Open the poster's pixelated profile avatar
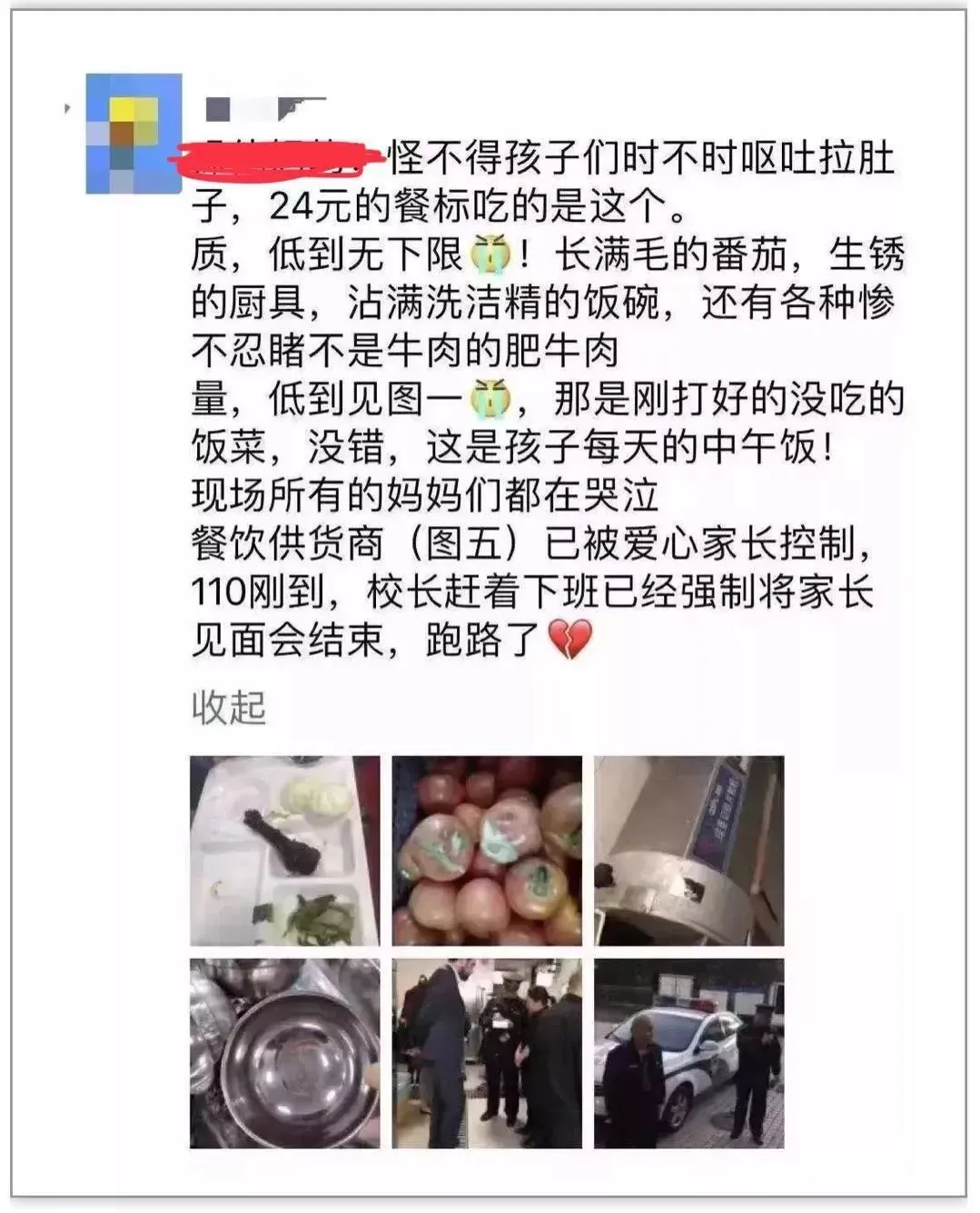Screen dimensions: 980x1213 (134, 134)
